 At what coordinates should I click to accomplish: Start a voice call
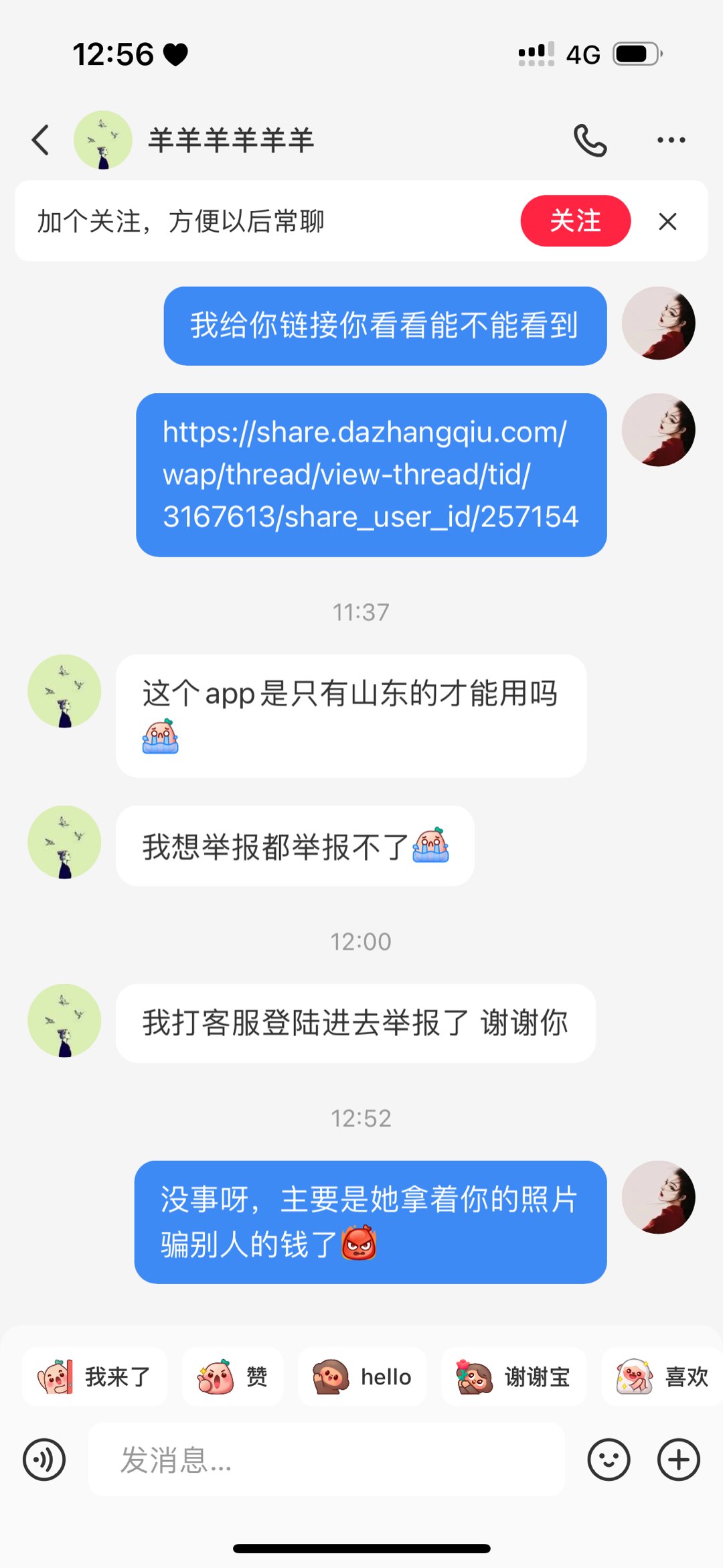pyautogui.click(x=590, y=140)
